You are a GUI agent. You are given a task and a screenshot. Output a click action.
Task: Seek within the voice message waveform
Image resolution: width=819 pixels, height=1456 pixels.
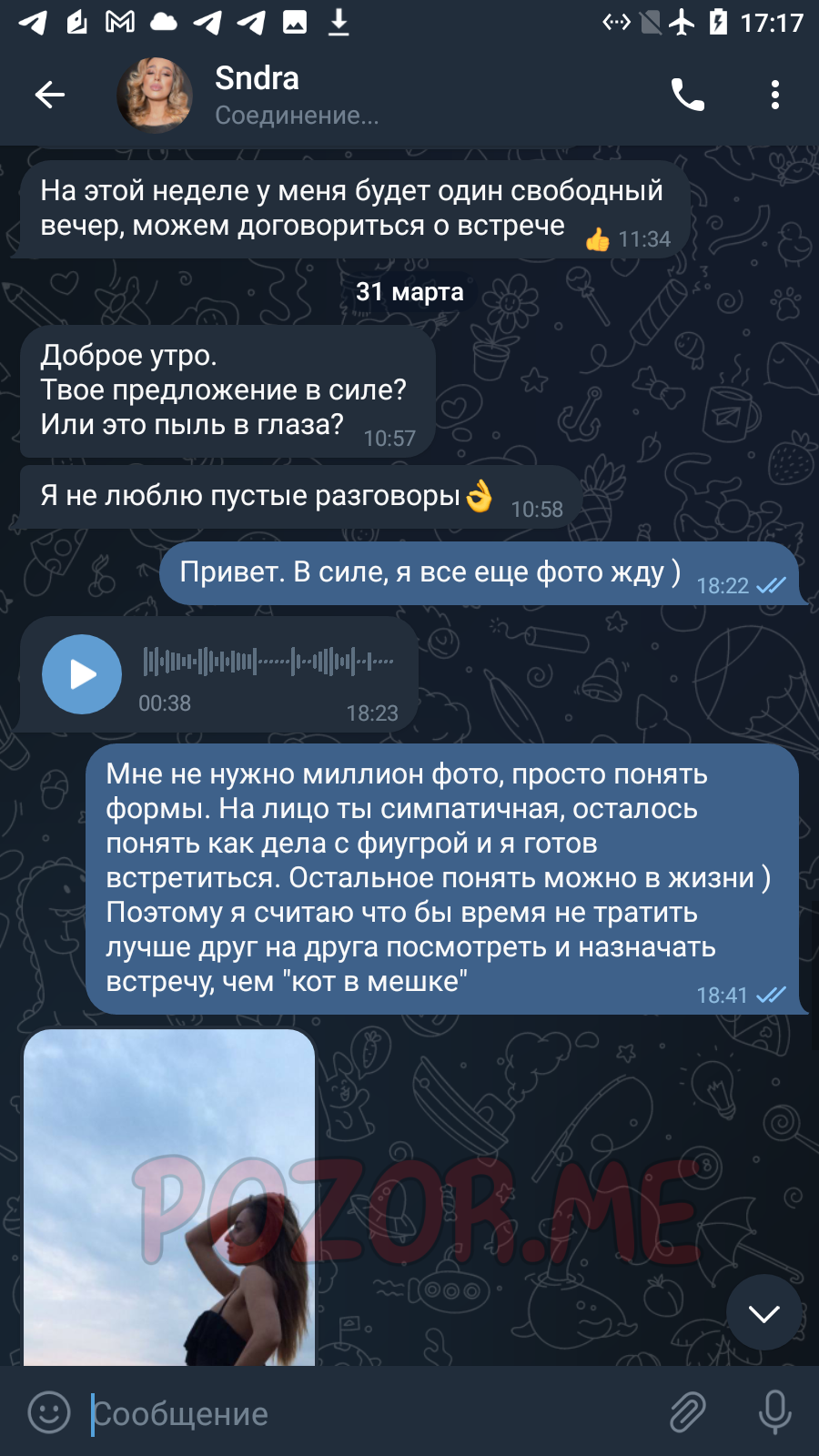[268, 661]
